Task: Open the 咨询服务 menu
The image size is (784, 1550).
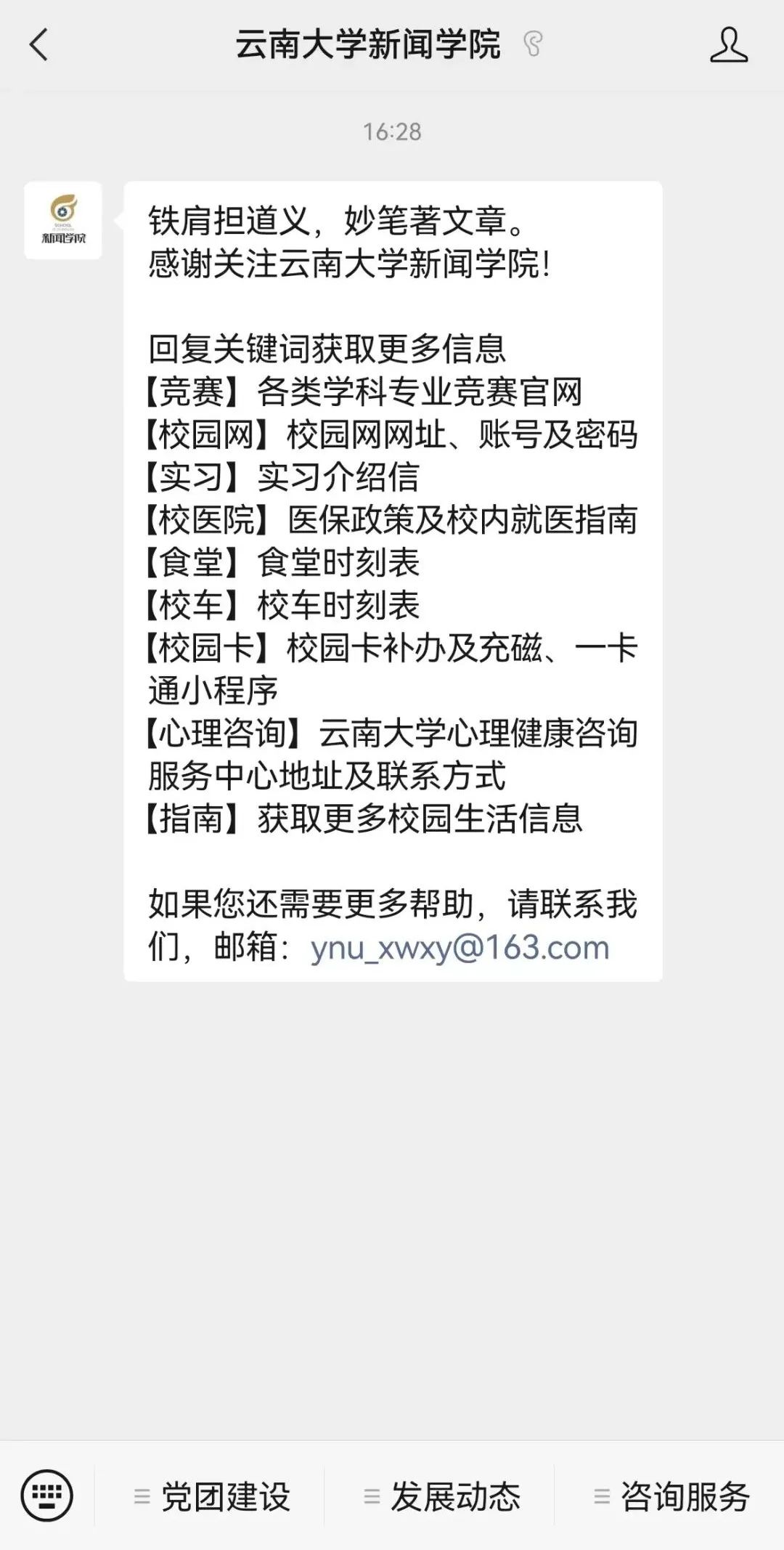Action: [671, 1496]
